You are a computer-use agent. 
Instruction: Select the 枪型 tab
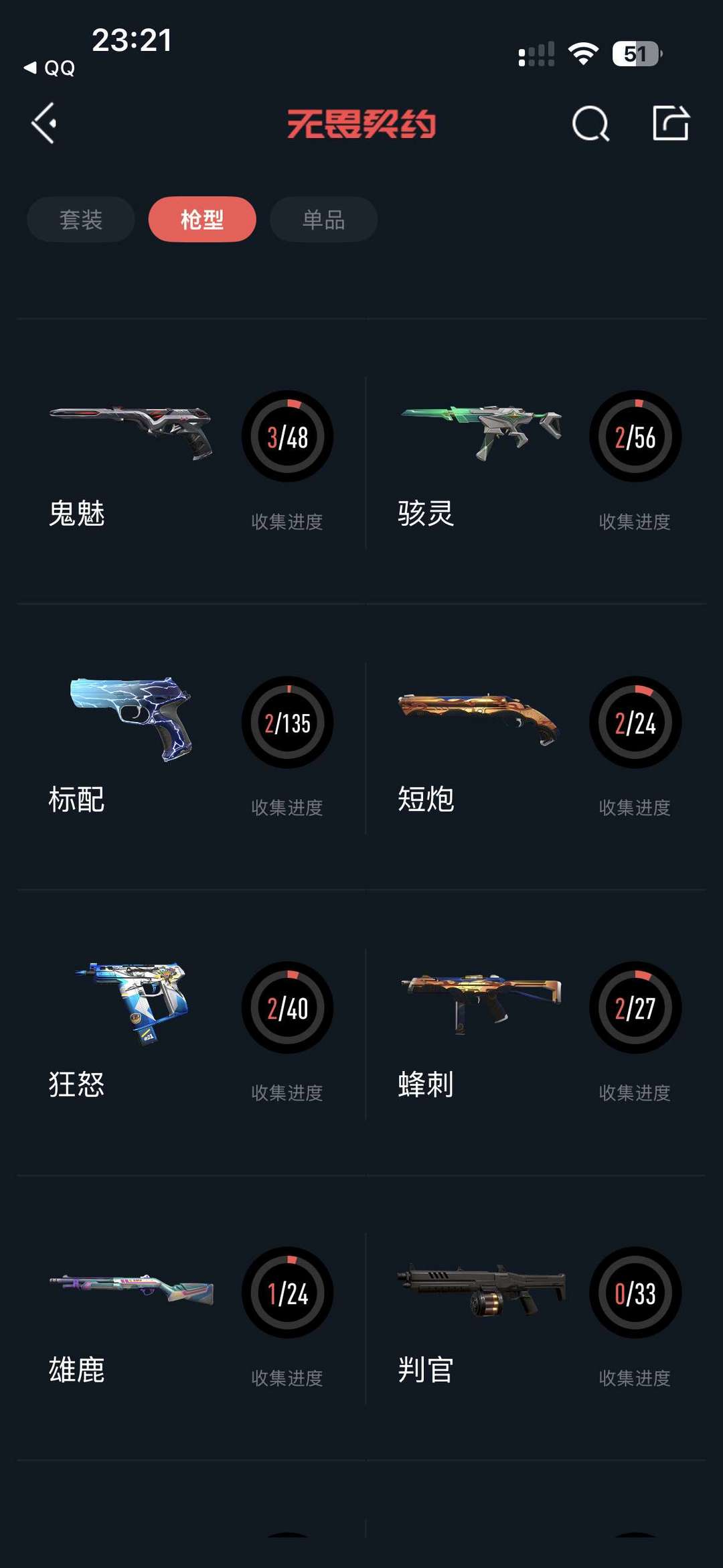click(x=202, y=220)
